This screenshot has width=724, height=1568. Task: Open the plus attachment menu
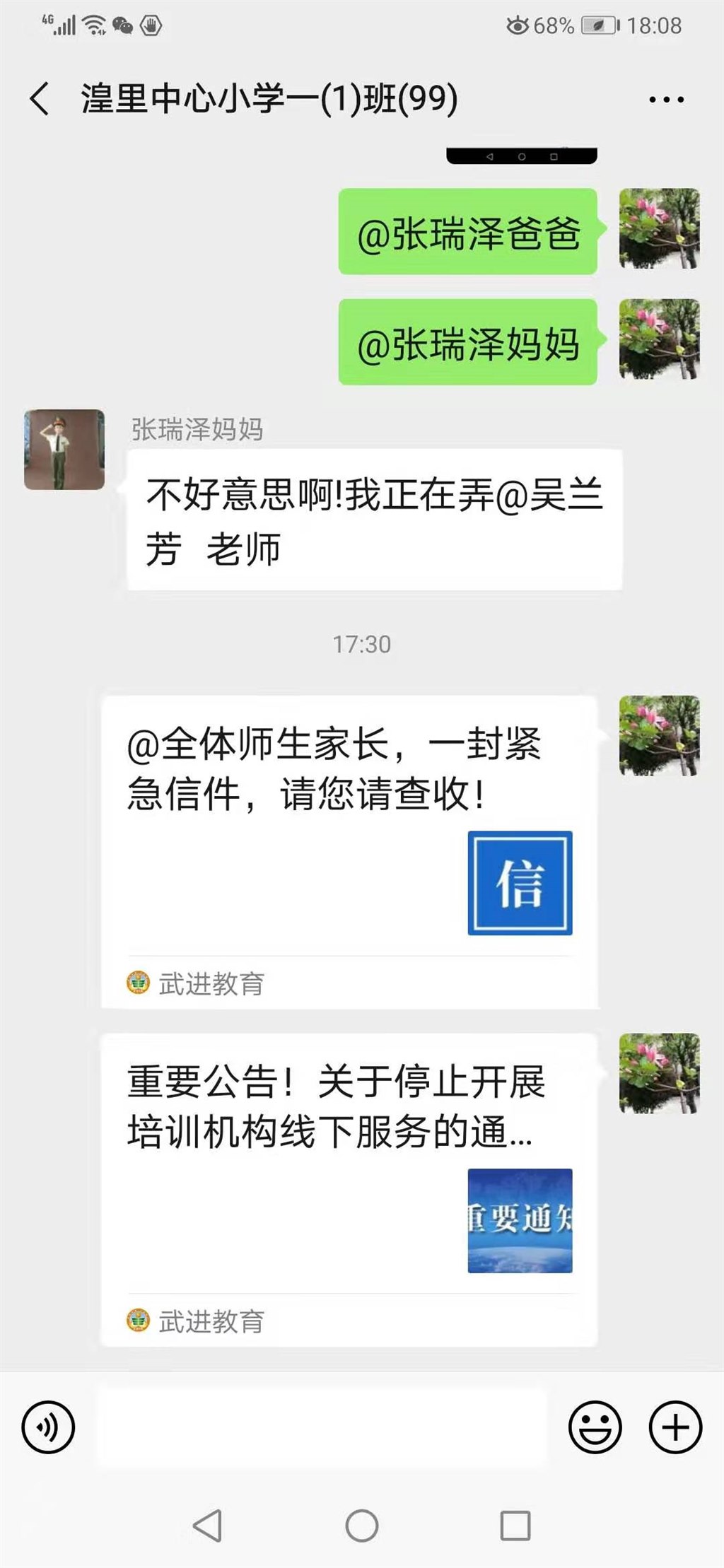[x=675, y=1427]
